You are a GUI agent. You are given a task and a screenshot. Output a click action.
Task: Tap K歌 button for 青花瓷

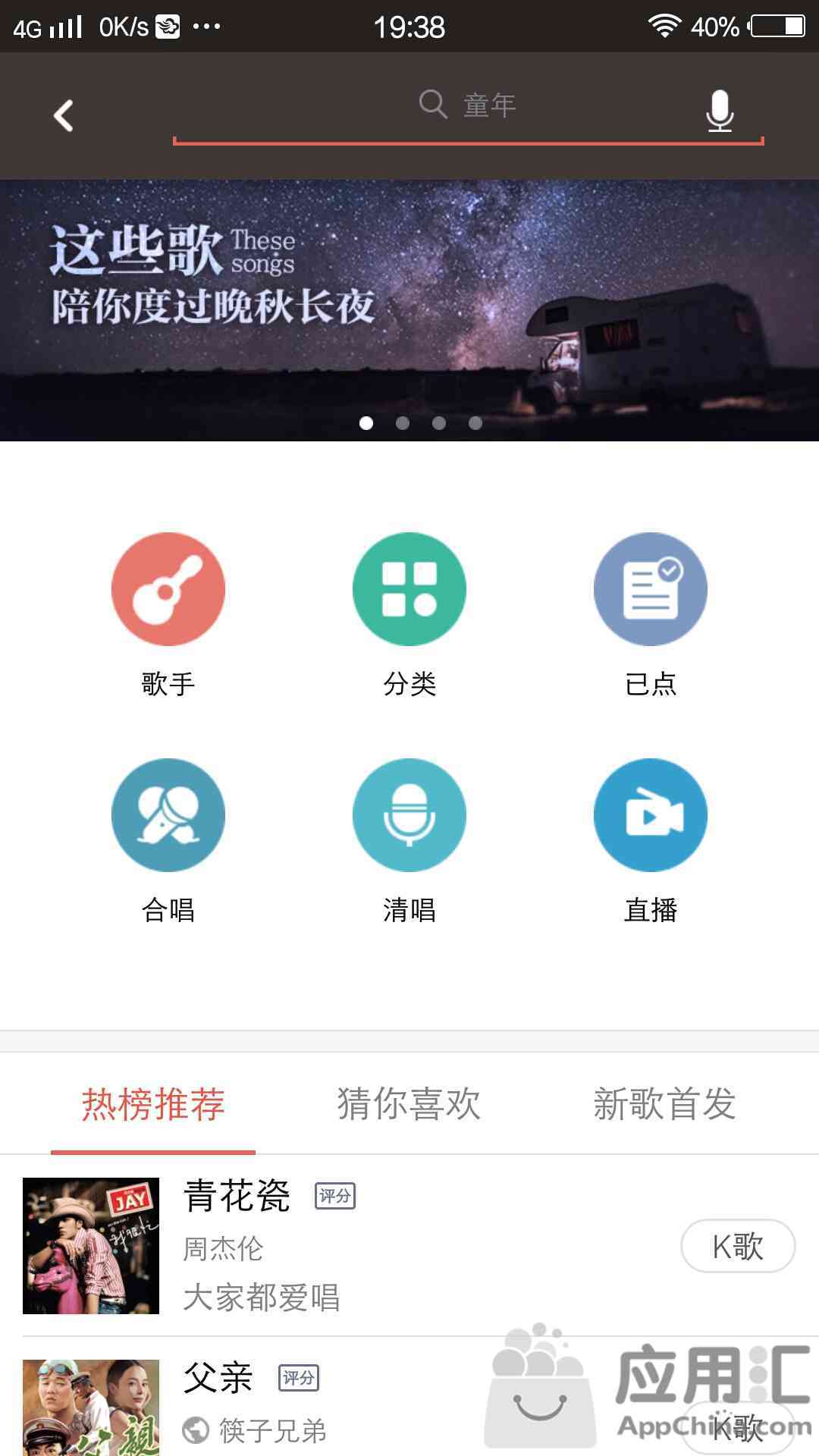(x=737, y=1246)
